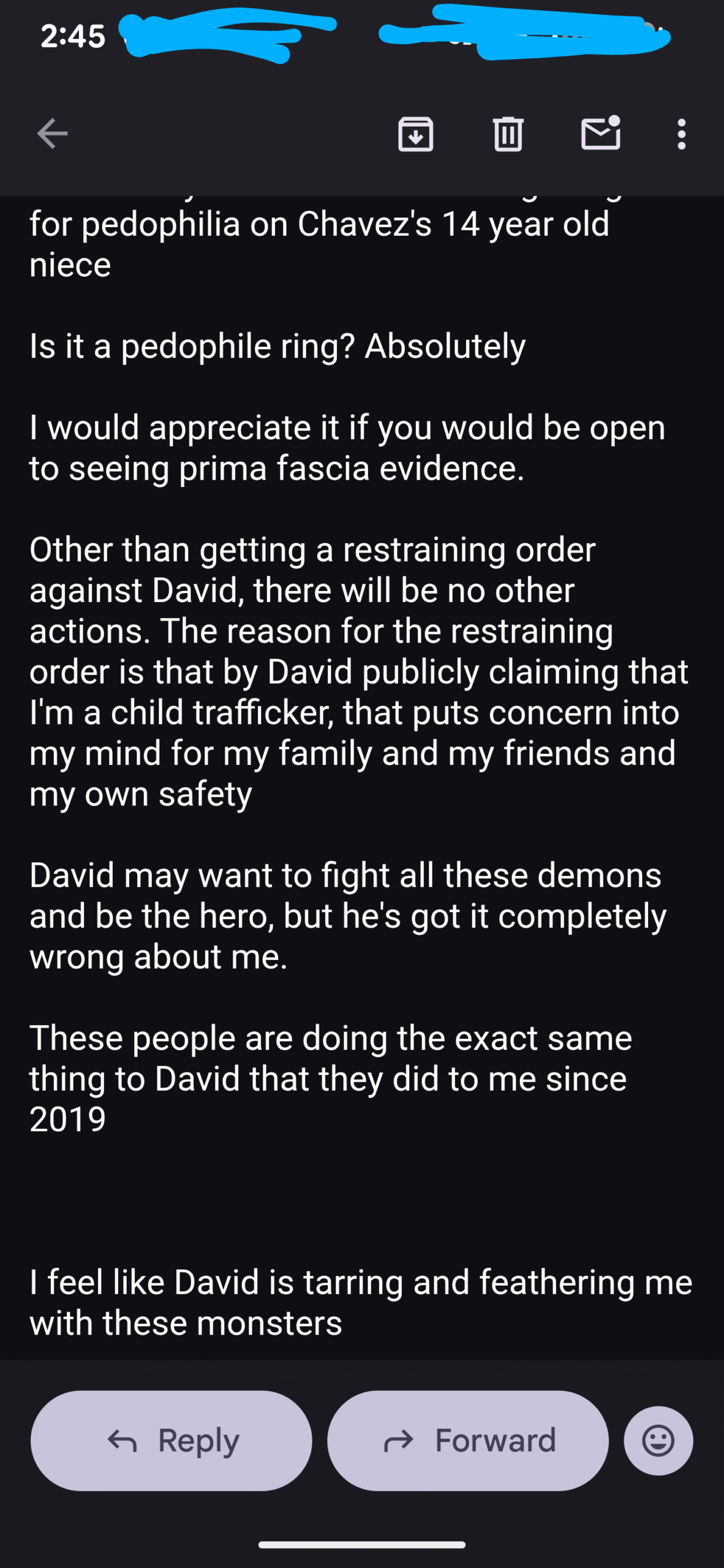The image size is (724, 1568).
Task: Archive this email
Action: click(x=416, y=134)
